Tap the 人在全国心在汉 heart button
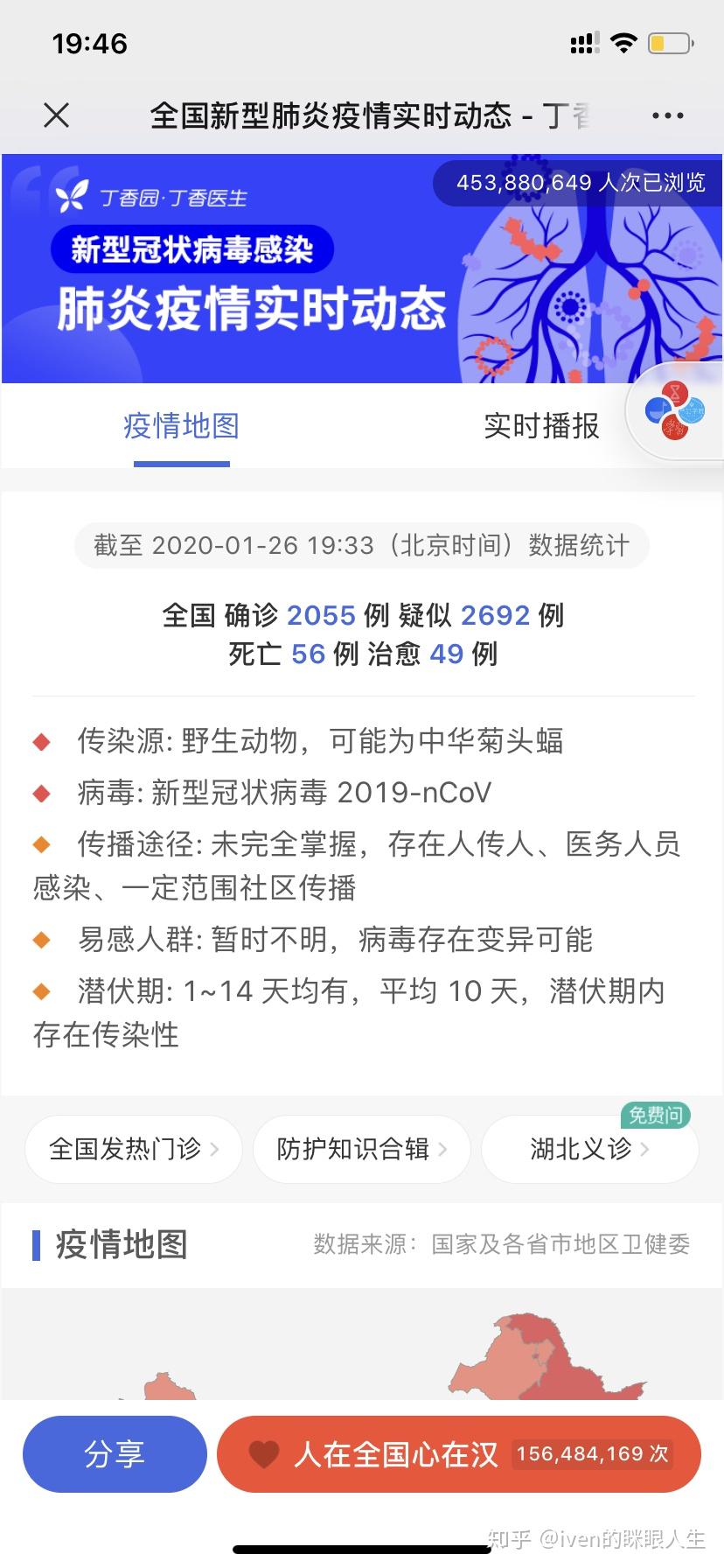This screenshot has height=1568, width=724. coord(459,1453)
